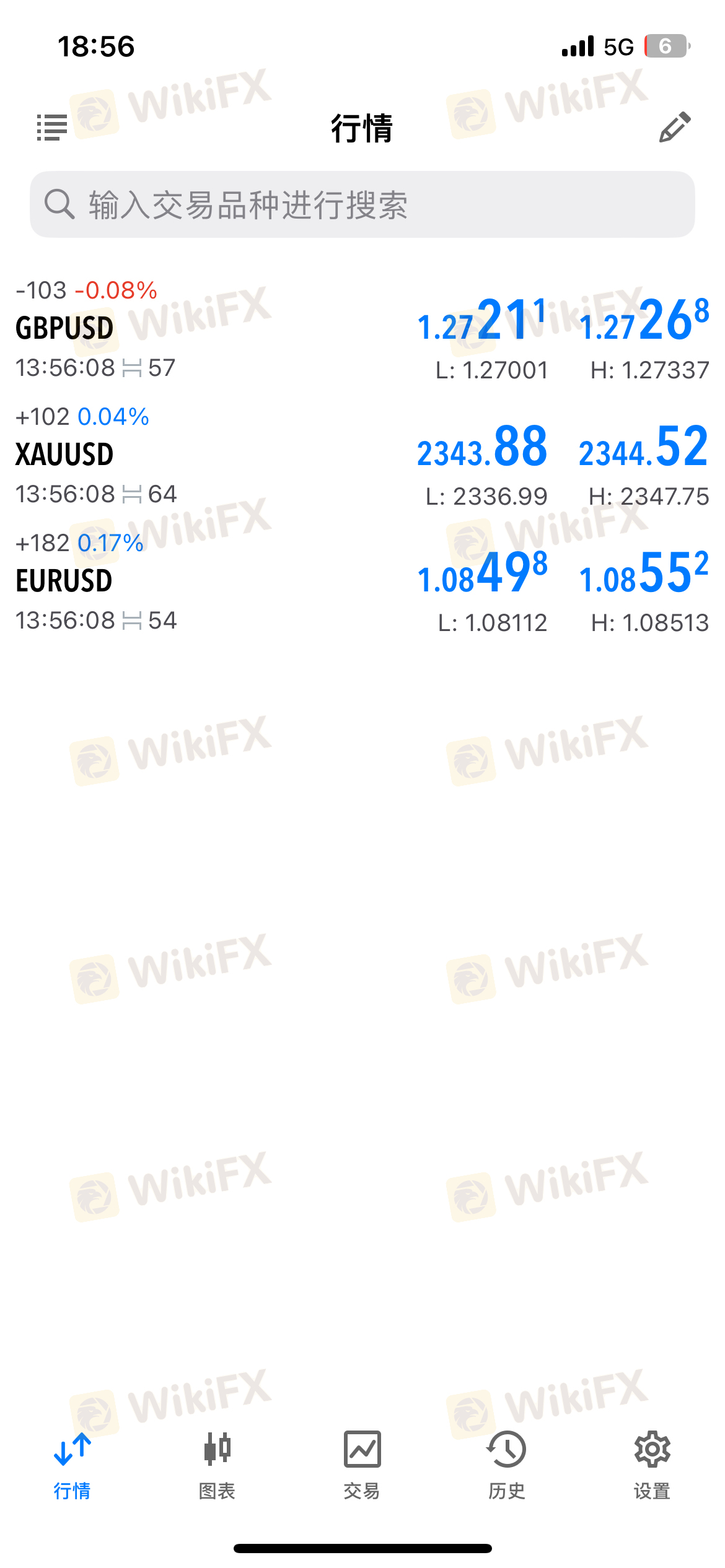Image resolution: width=725 pixels, height=1568 pixels.
Task: Open the list menu icon
Action: 52,128
